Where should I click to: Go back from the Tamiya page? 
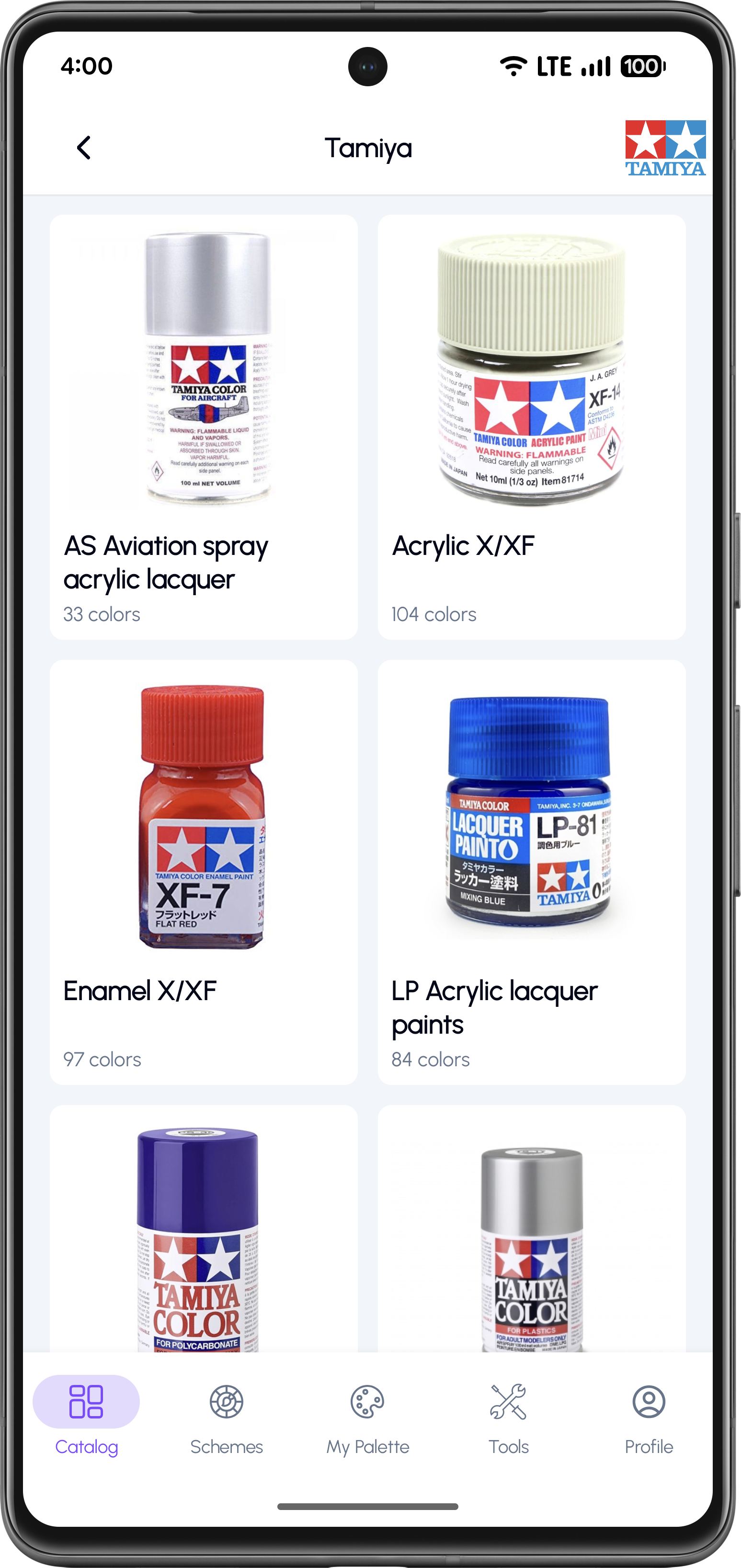(x=84, y=148)
